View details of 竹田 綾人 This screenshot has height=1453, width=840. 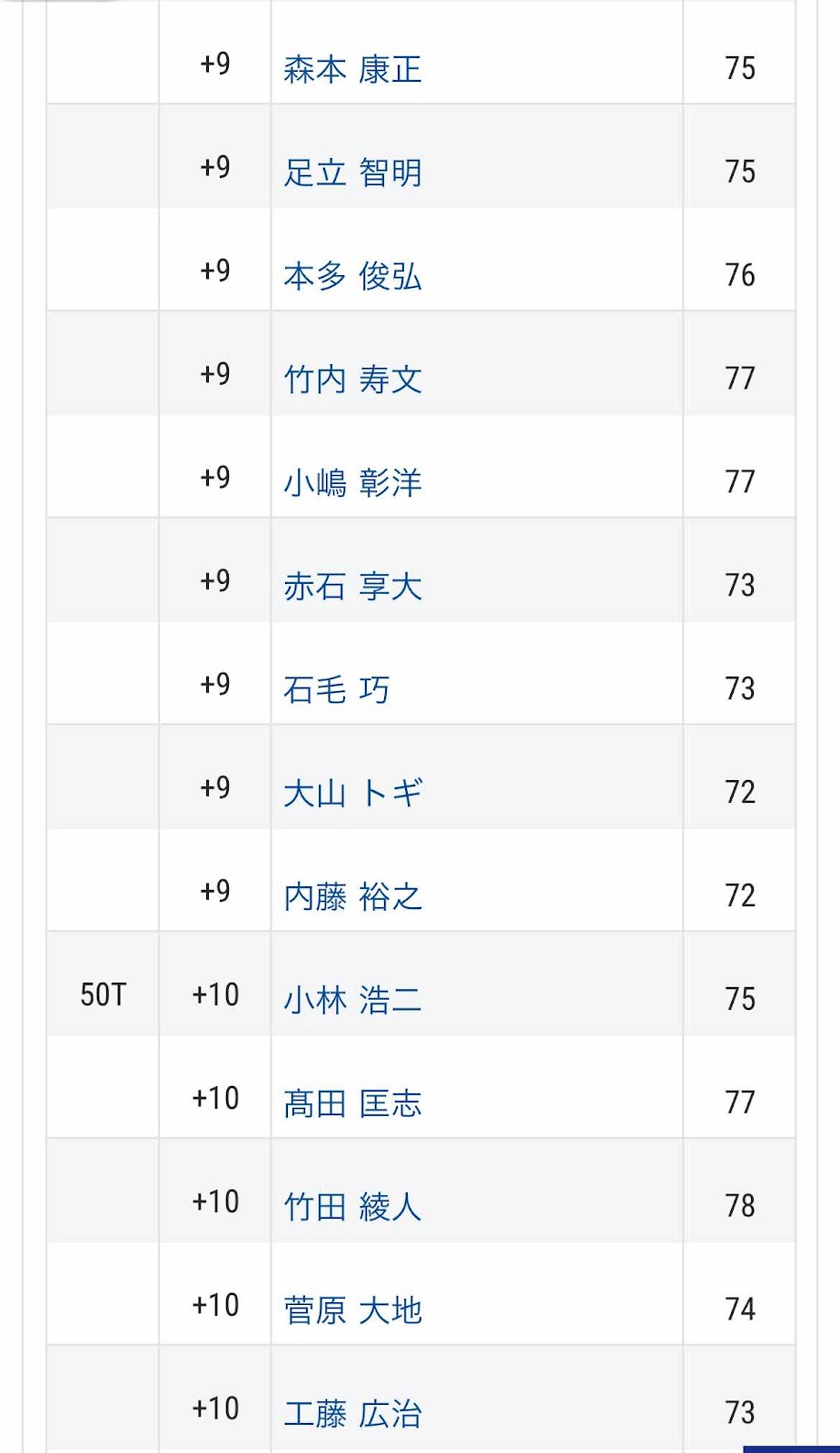(x=352, y=1208)
